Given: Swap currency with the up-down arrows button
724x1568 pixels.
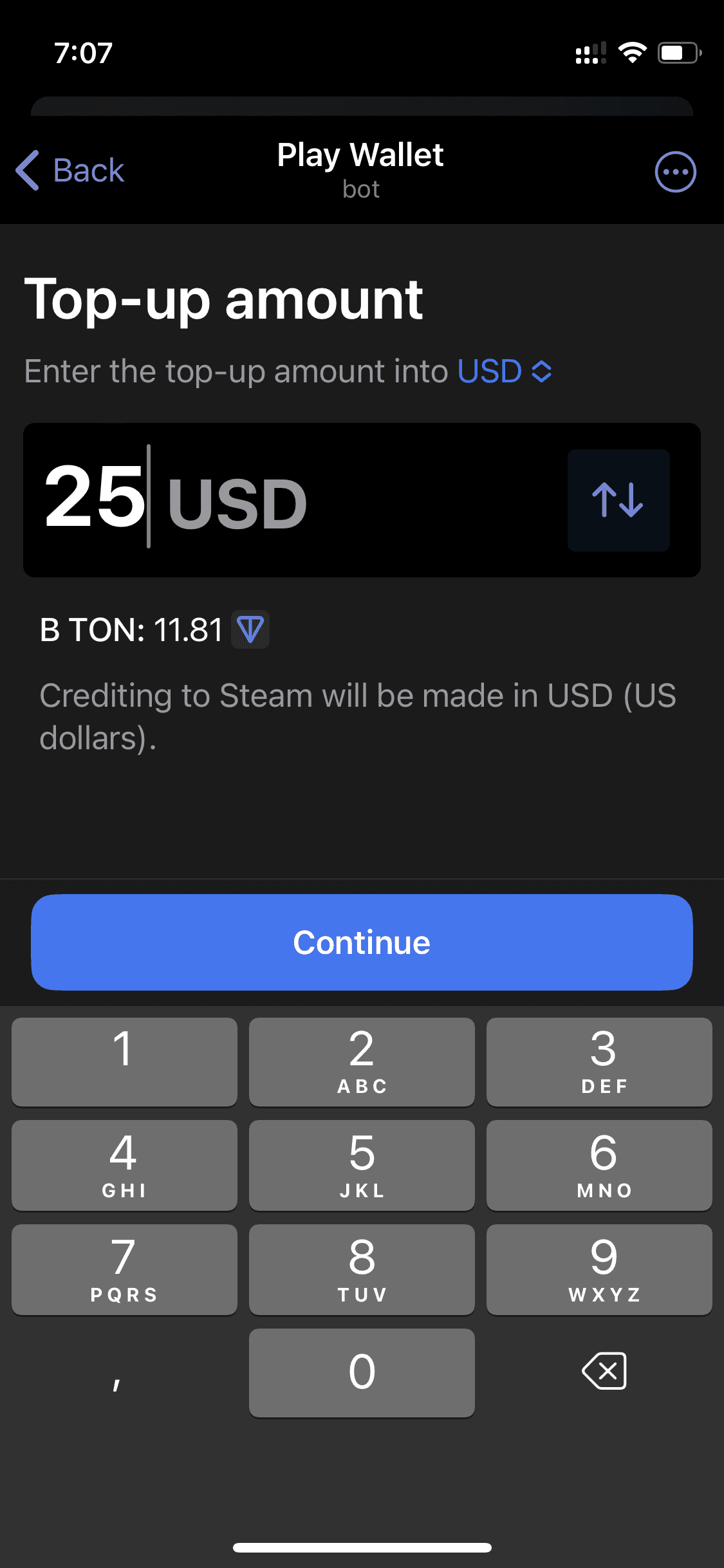Looking at the screenshot, I should click(x=618, y=500).
